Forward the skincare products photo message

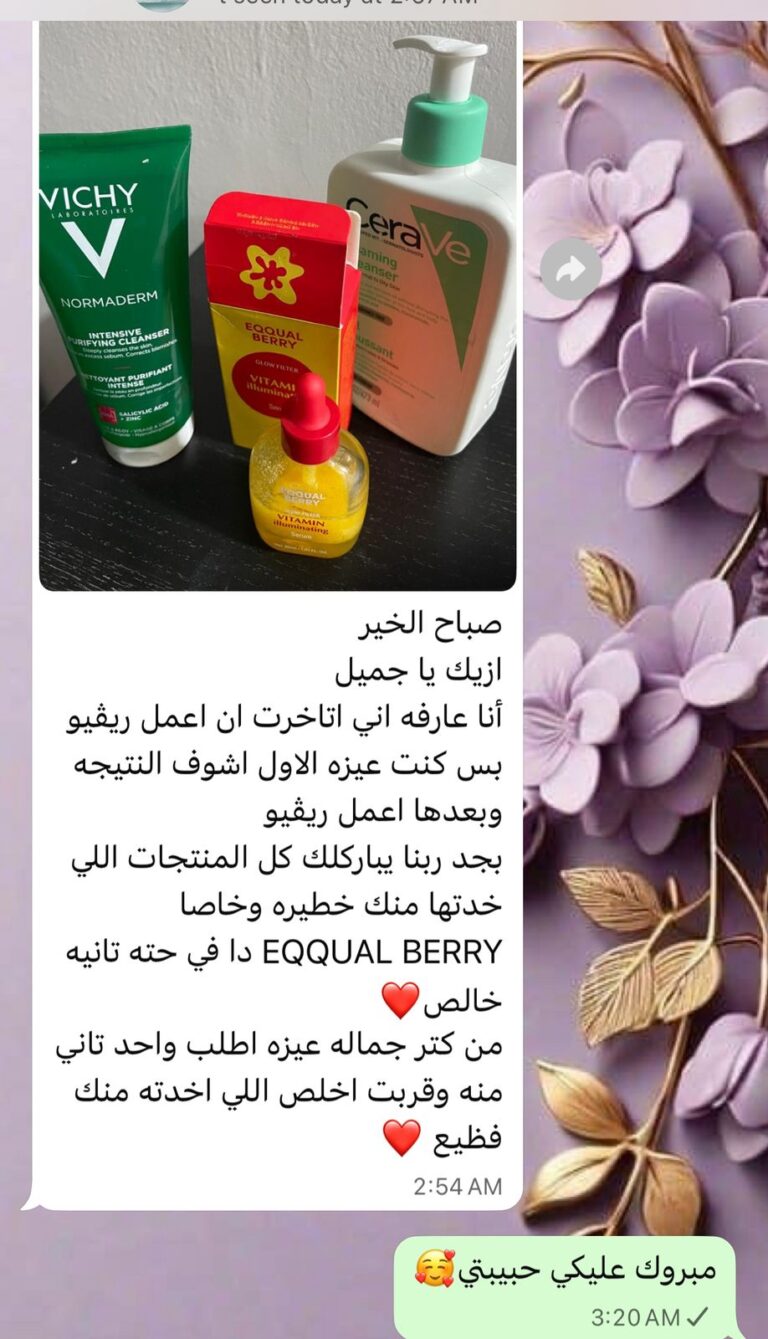(x=571, y=270)
